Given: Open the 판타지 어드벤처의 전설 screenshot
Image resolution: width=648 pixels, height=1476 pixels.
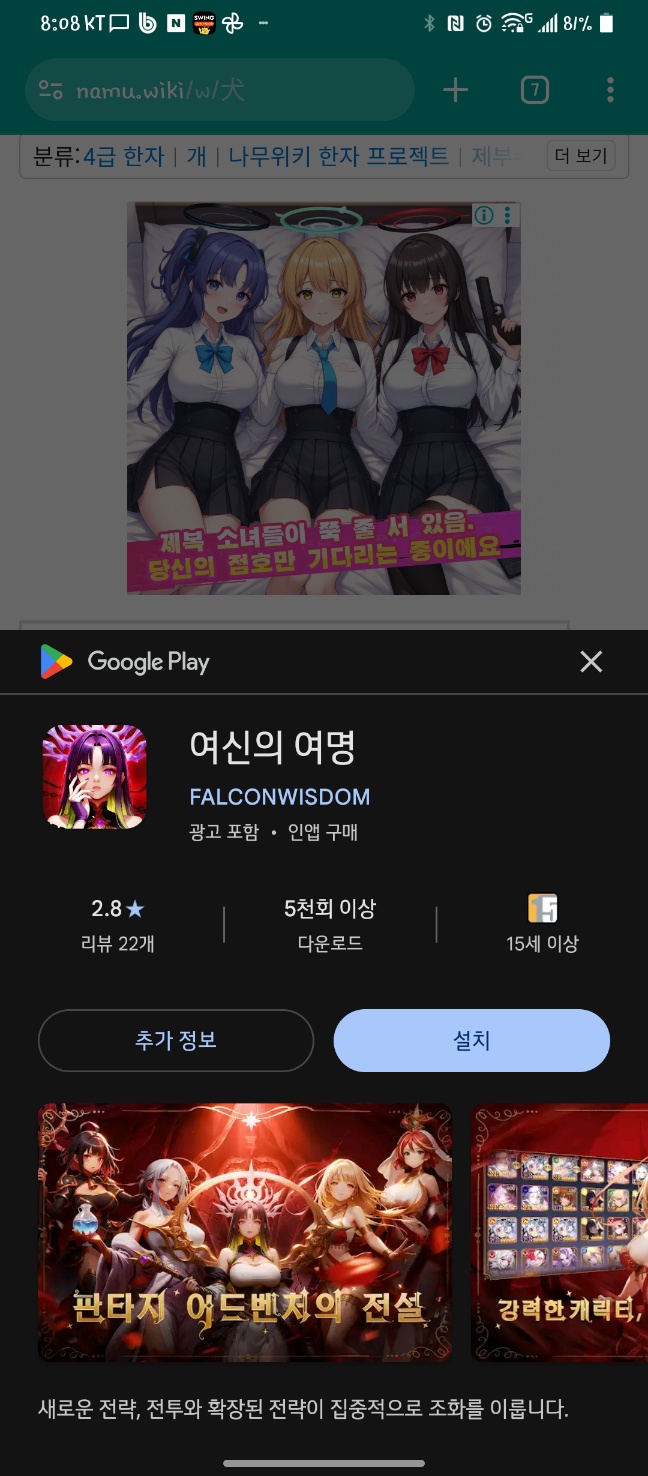Looking at the screenshot, I should (245, 1232).
